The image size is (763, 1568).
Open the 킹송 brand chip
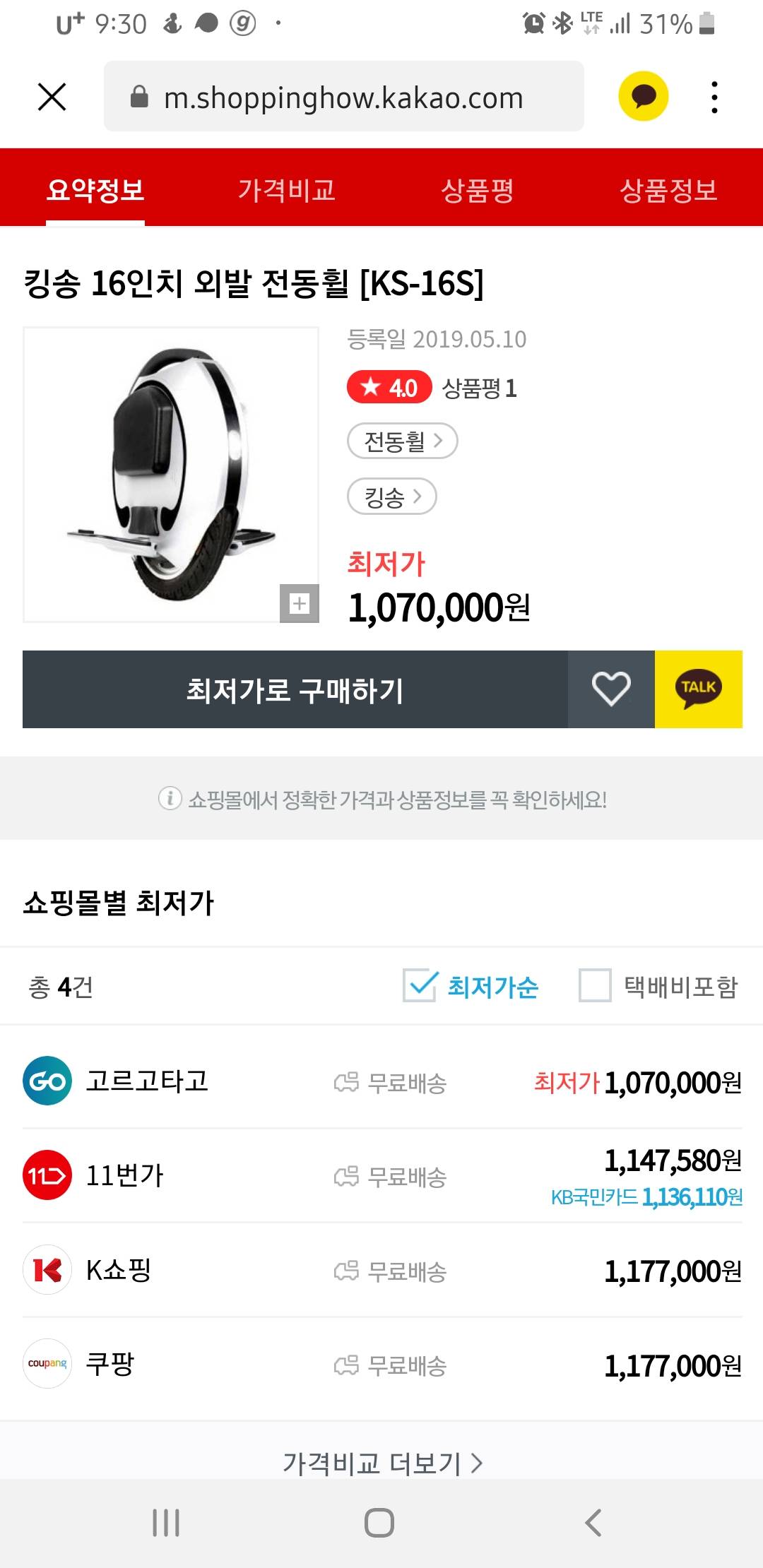click(392, 497)
